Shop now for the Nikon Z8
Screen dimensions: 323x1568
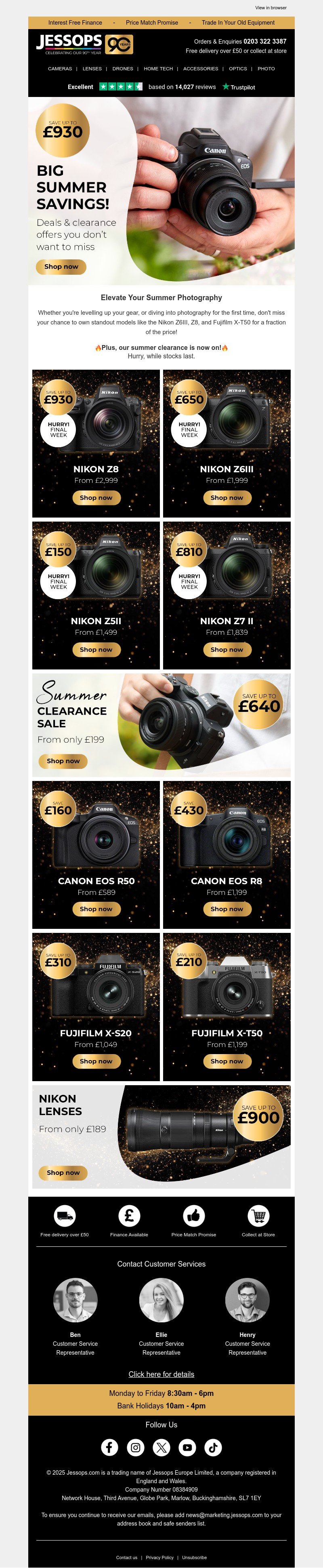click(x=96, y=498)
